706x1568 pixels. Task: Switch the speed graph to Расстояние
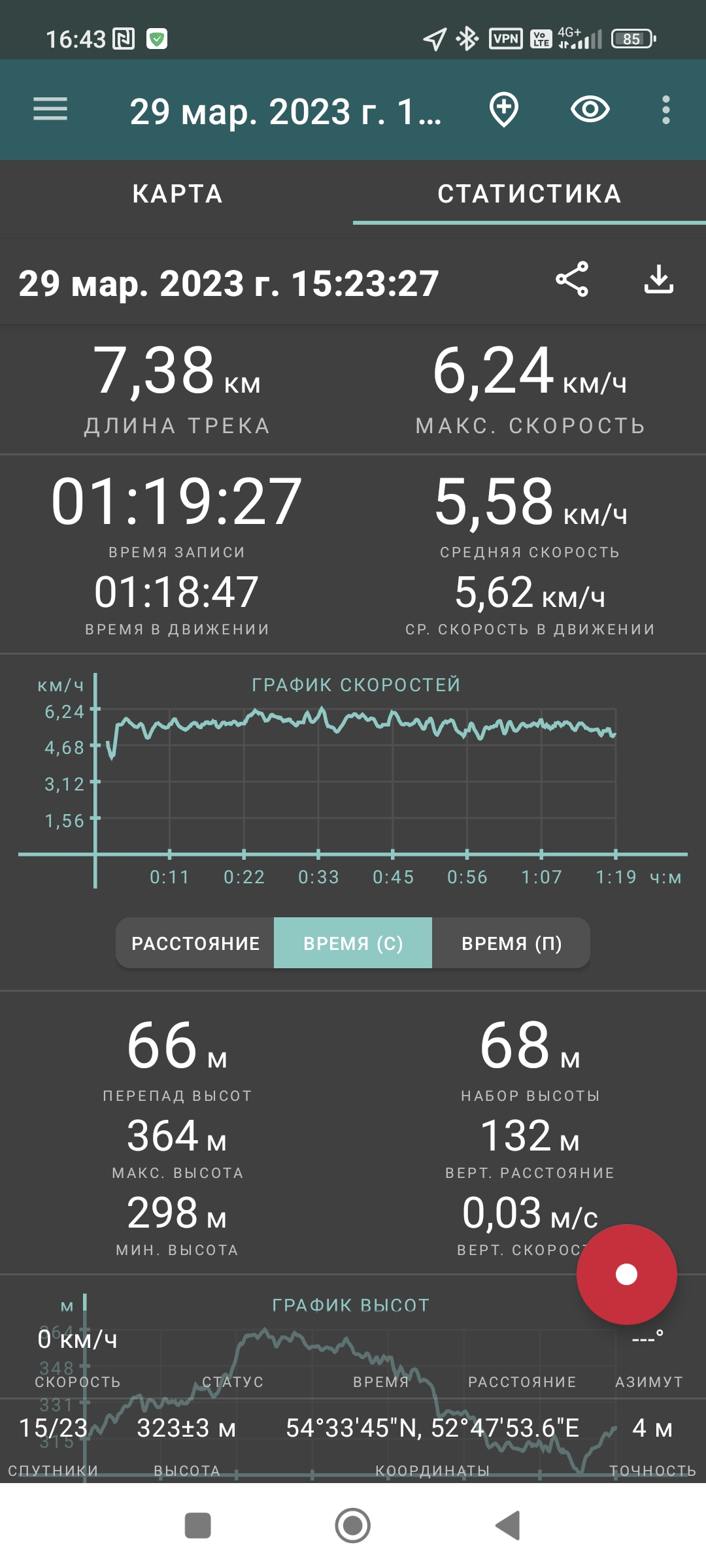[195, 943]
